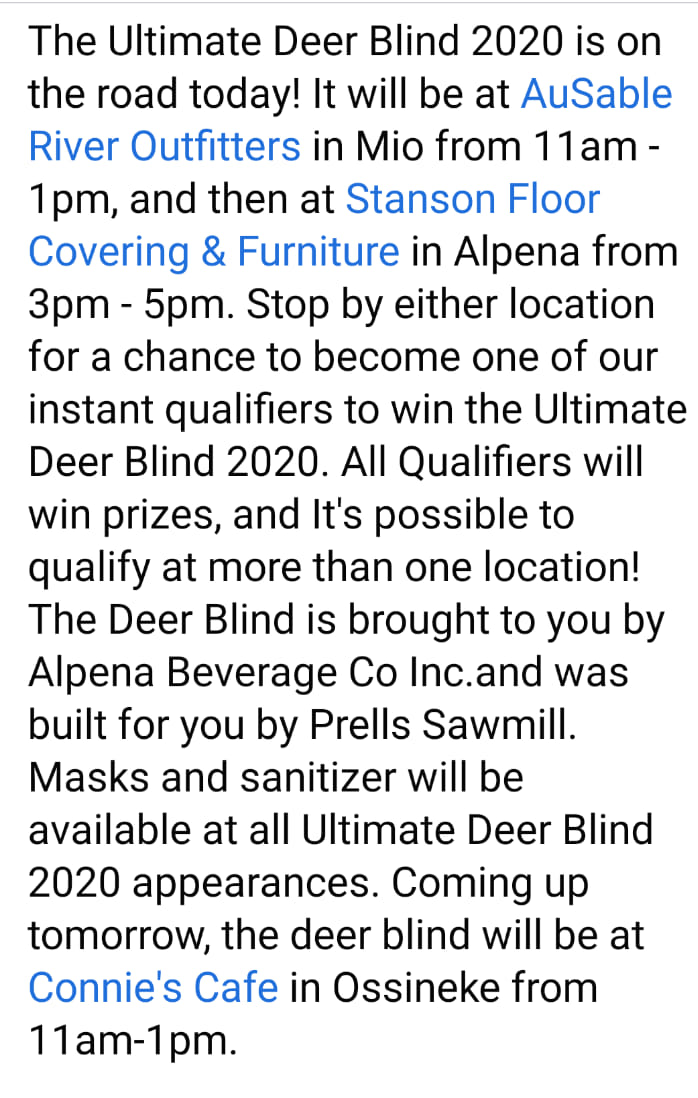The width and height of the screenshot is (698, 1098).
Task: Visit the Connie's Cafe page link
Action: [153, 987]
